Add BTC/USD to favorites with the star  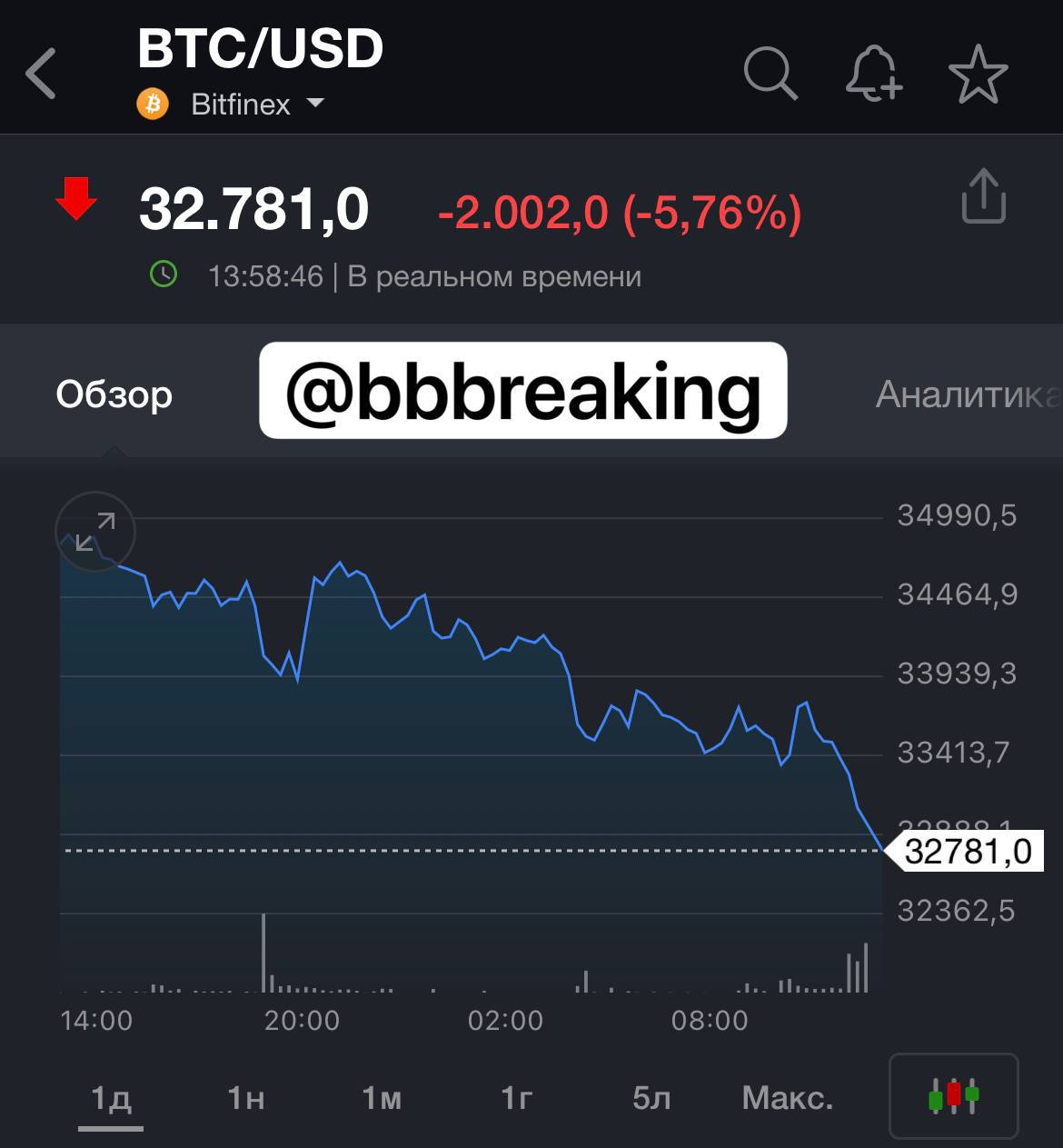(978, 73)
